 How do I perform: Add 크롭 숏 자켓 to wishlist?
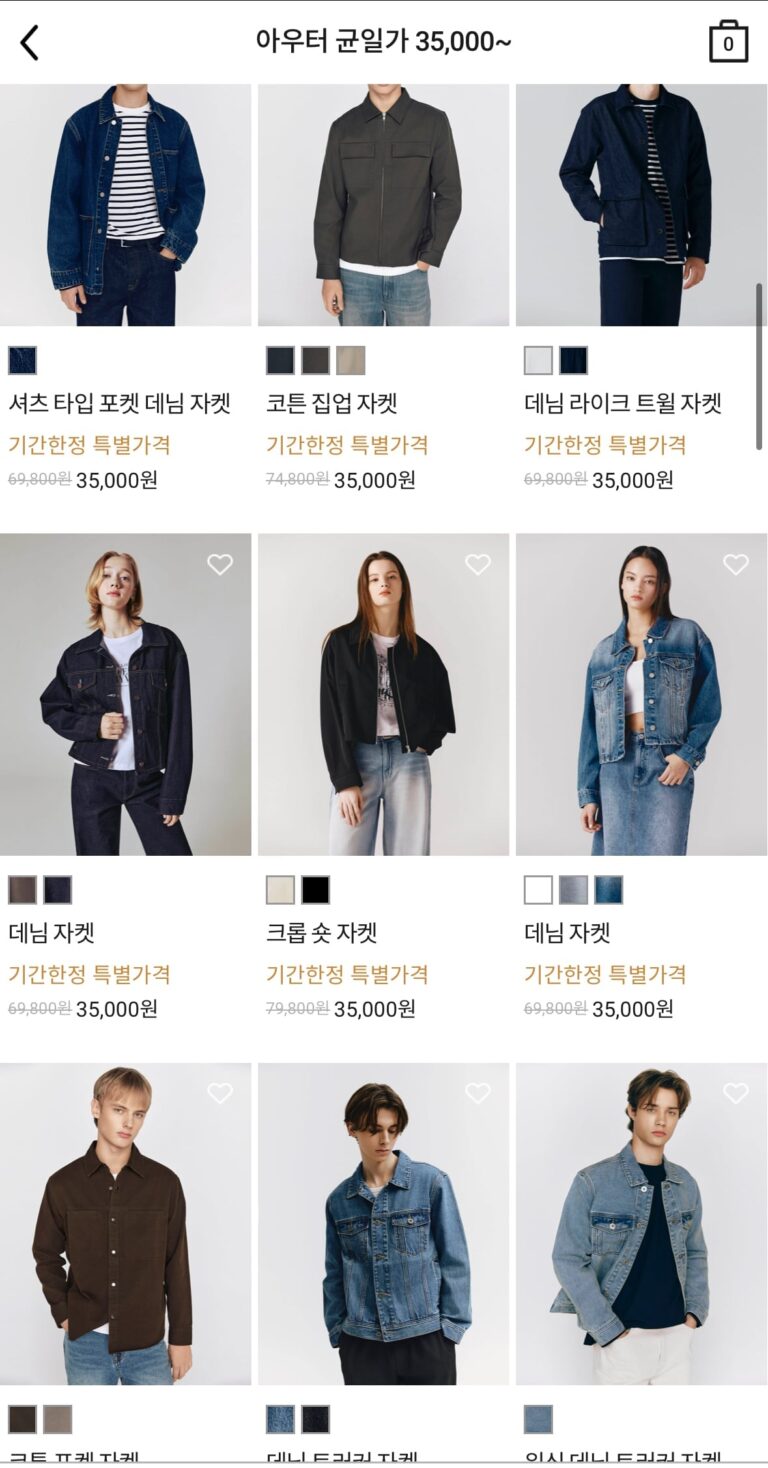coord(478,565)
